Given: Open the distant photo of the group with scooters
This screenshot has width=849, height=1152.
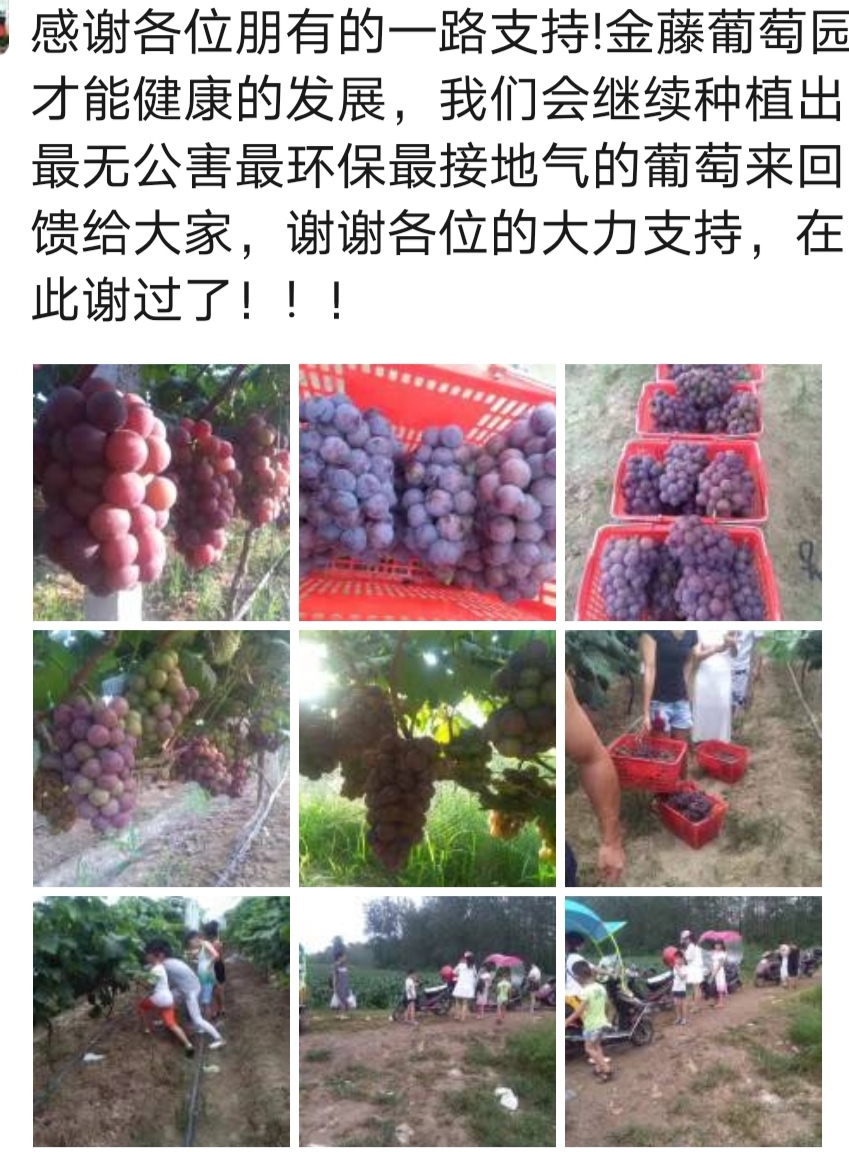Looking at the screenshot, I should point(427,1021).
